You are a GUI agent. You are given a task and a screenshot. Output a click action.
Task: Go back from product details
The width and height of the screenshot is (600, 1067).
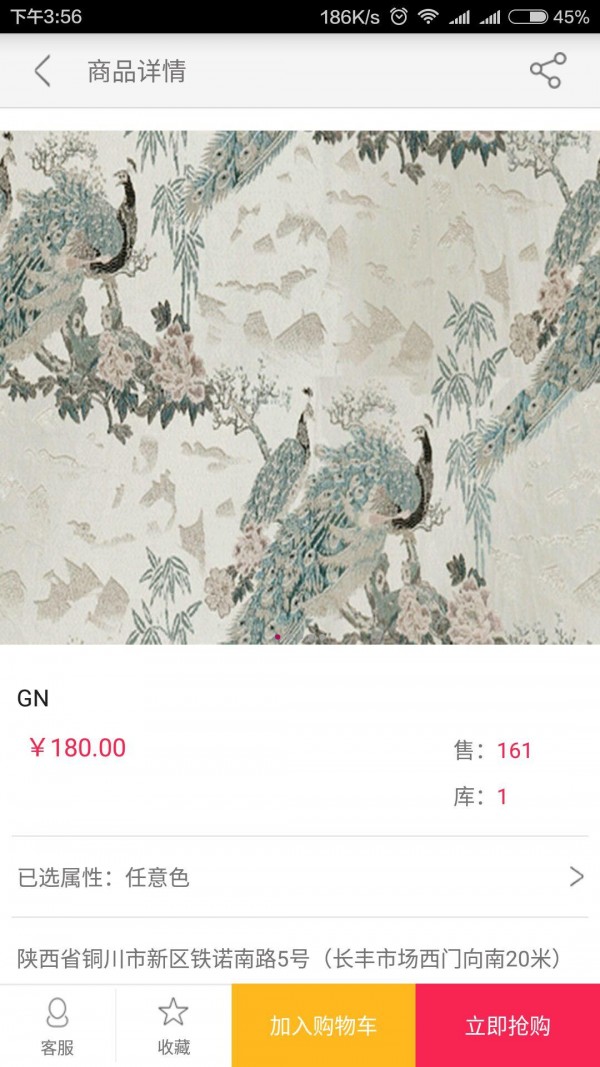(42, 71)
